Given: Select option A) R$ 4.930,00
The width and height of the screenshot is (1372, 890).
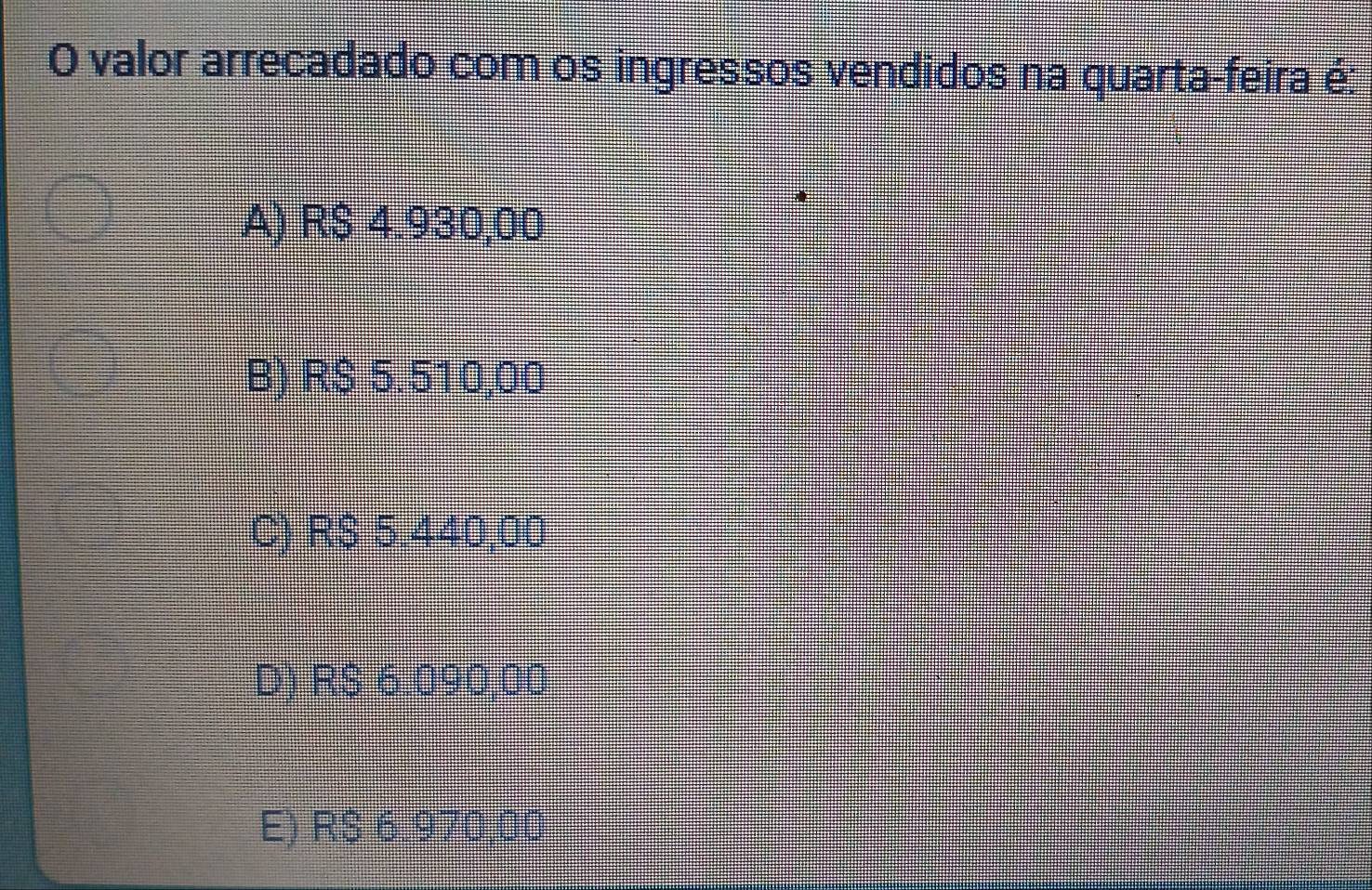Looking at the screenshot, I should pyautogui.click(x=80, y=209).
